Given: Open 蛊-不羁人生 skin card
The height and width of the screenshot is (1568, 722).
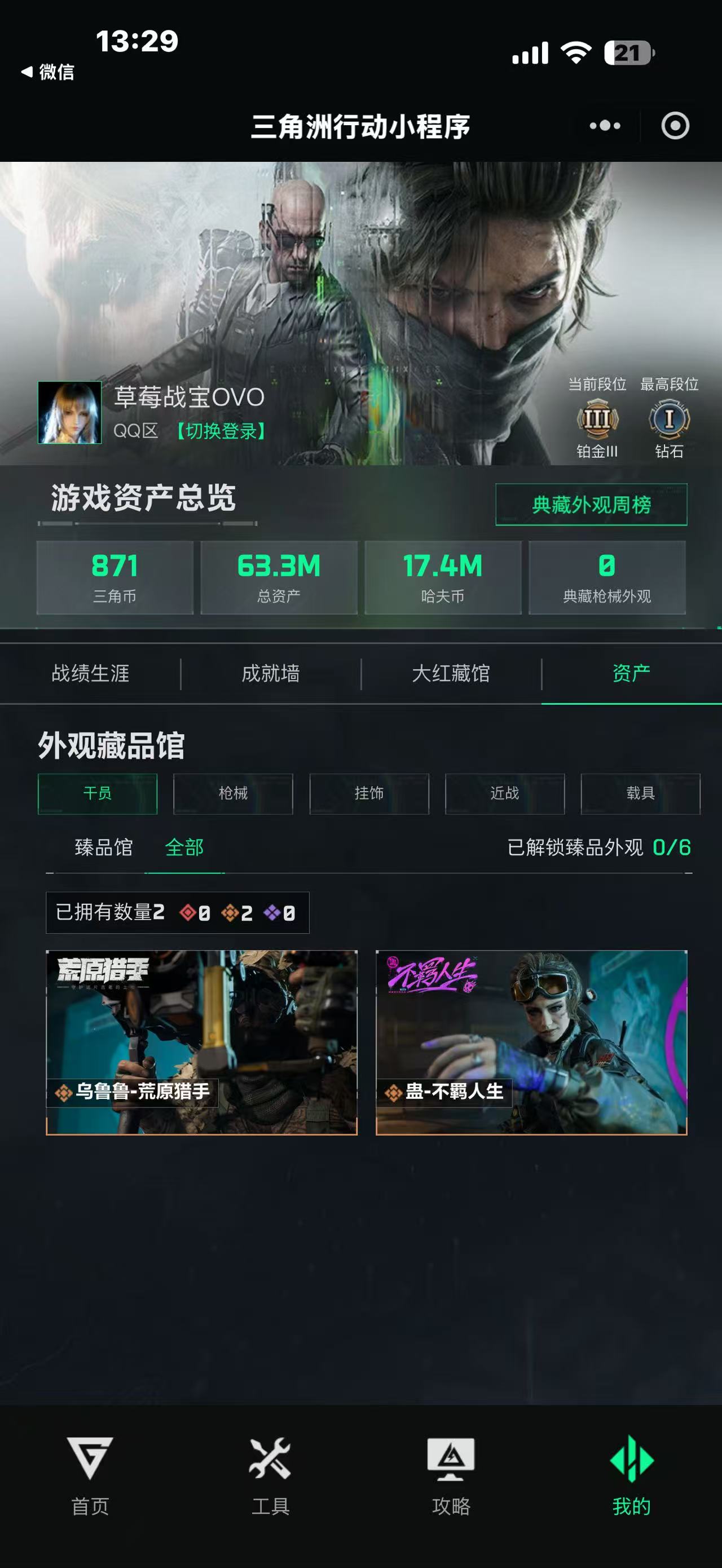Looking at the screenshot, I should tap(531, 1042).
